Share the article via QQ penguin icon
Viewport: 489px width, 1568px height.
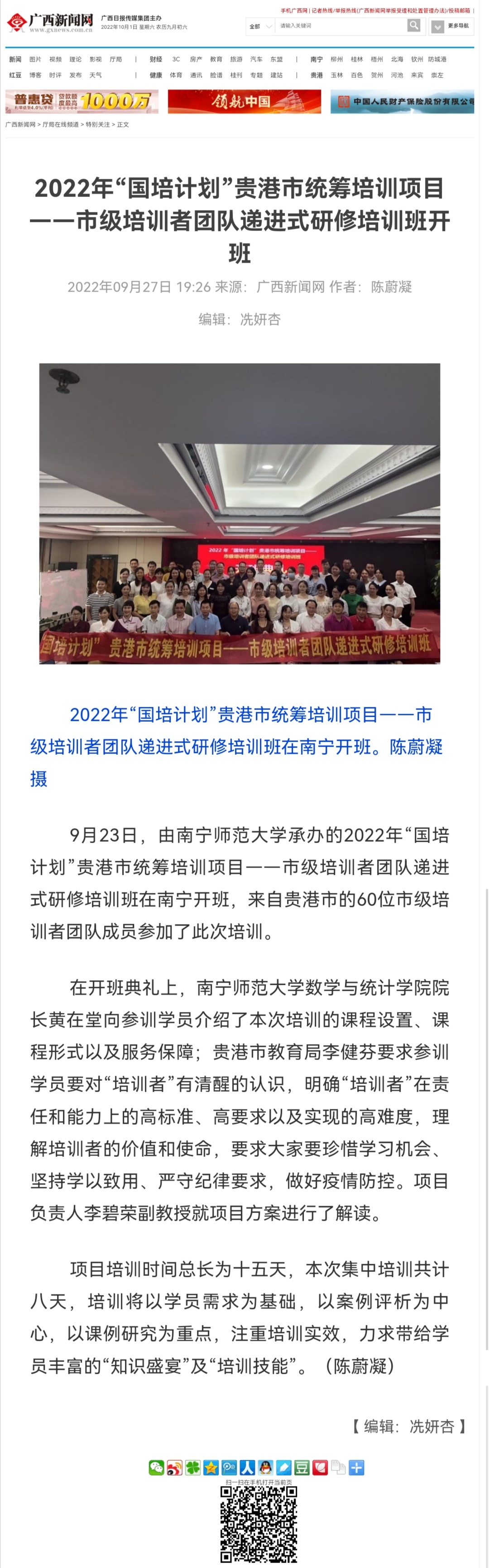265,1467
